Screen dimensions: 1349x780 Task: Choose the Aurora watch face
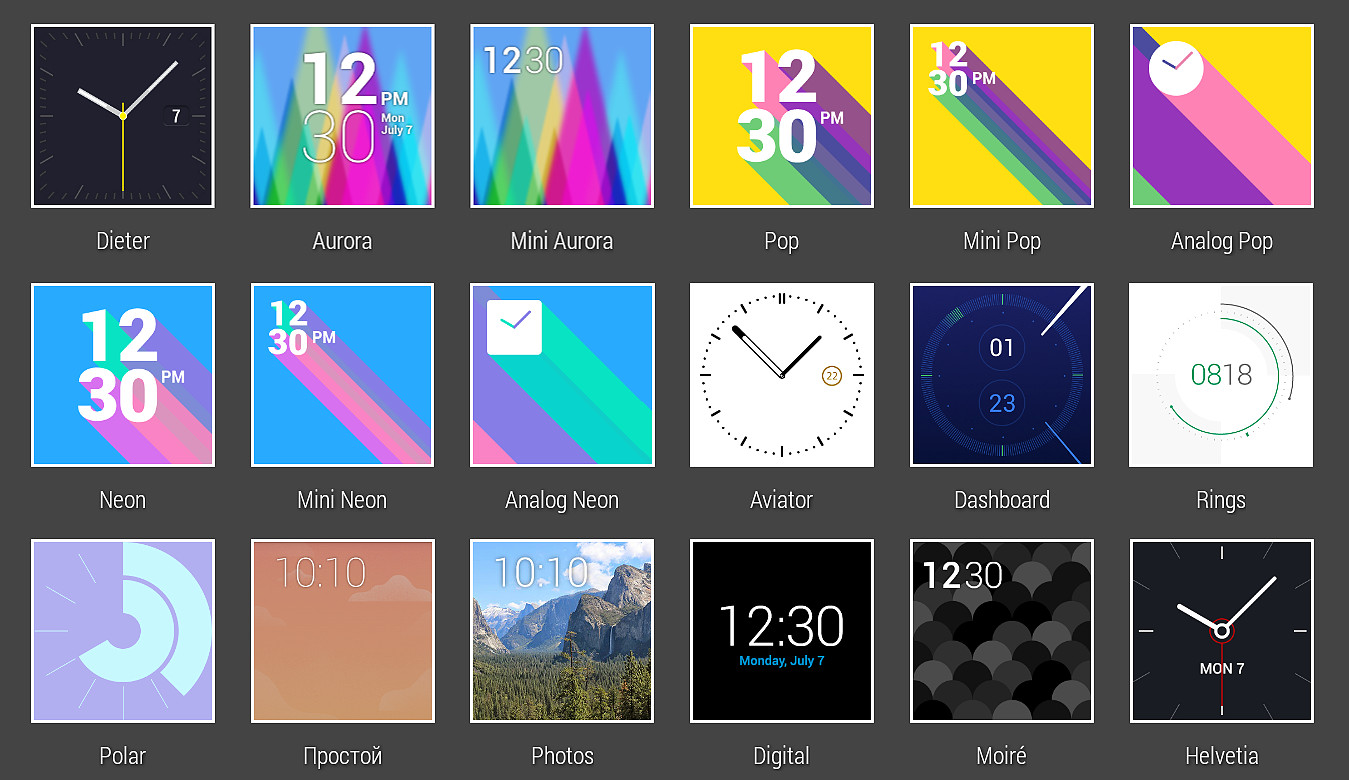(x=342, y=116)
